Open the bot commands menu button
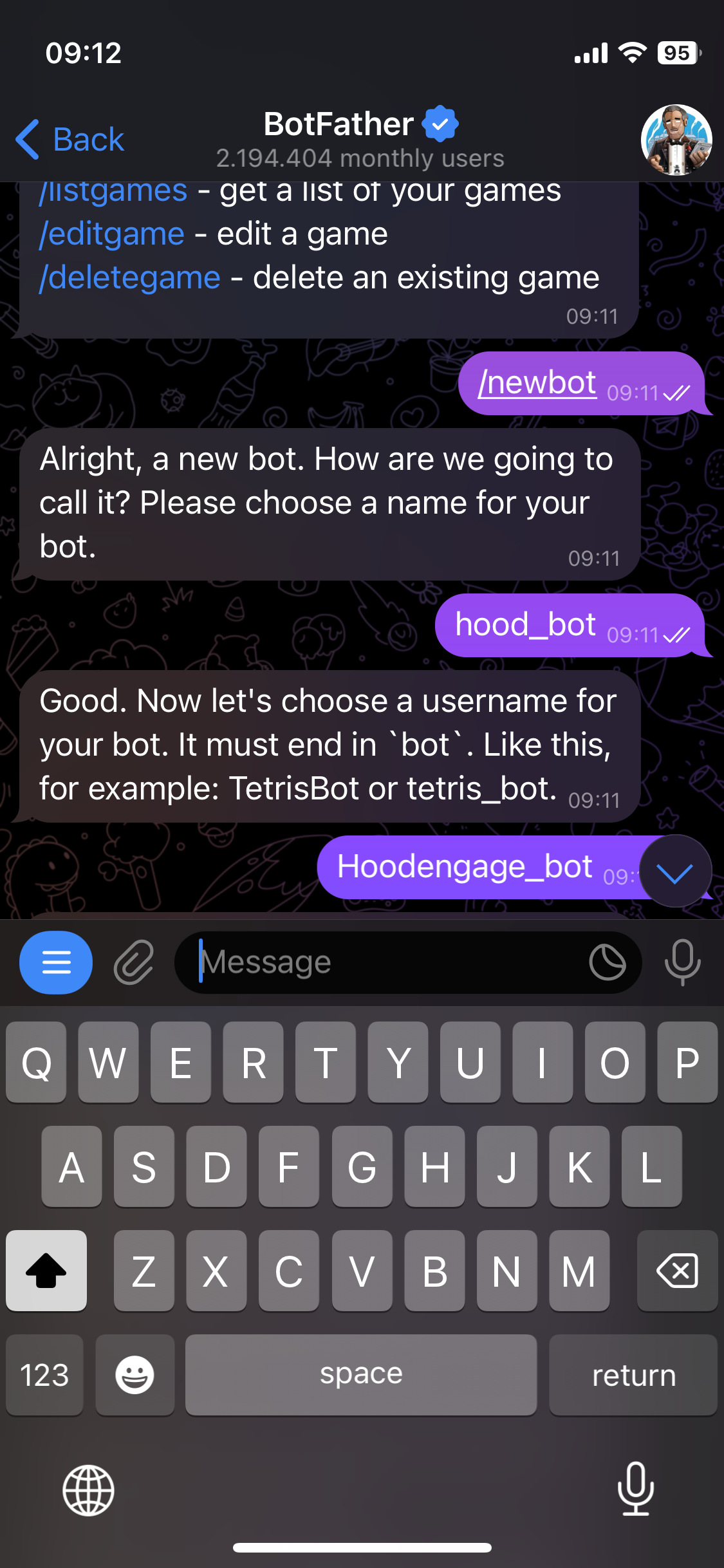 (56, 962)
